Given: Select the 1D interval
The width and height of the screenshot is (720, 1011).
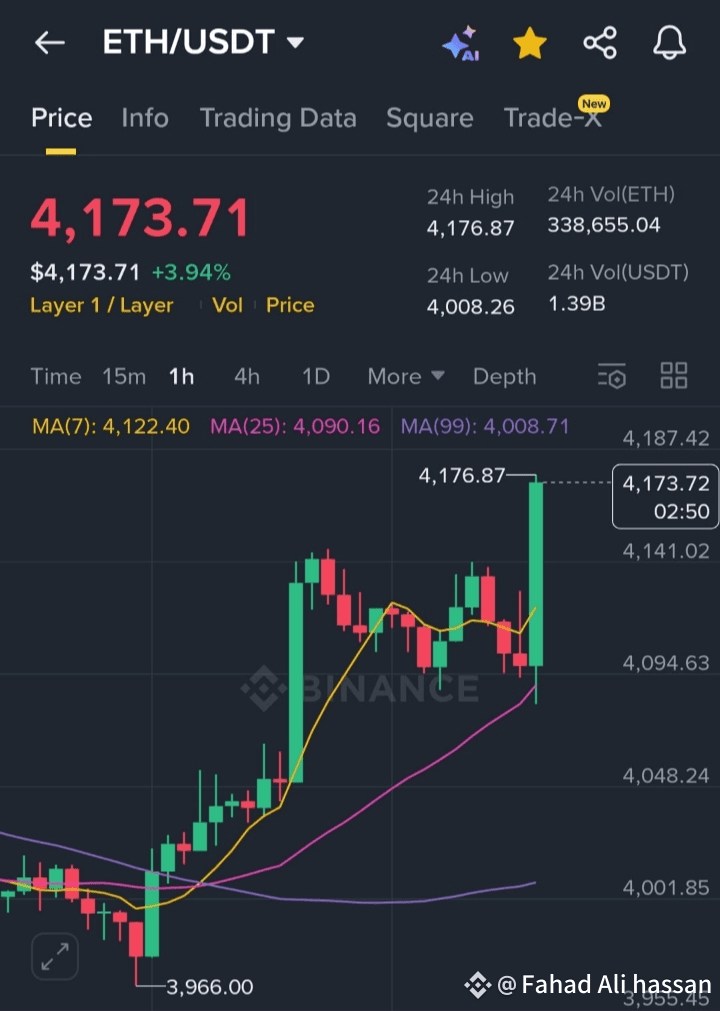Looking at the screenshot, I should pos(316,377).
